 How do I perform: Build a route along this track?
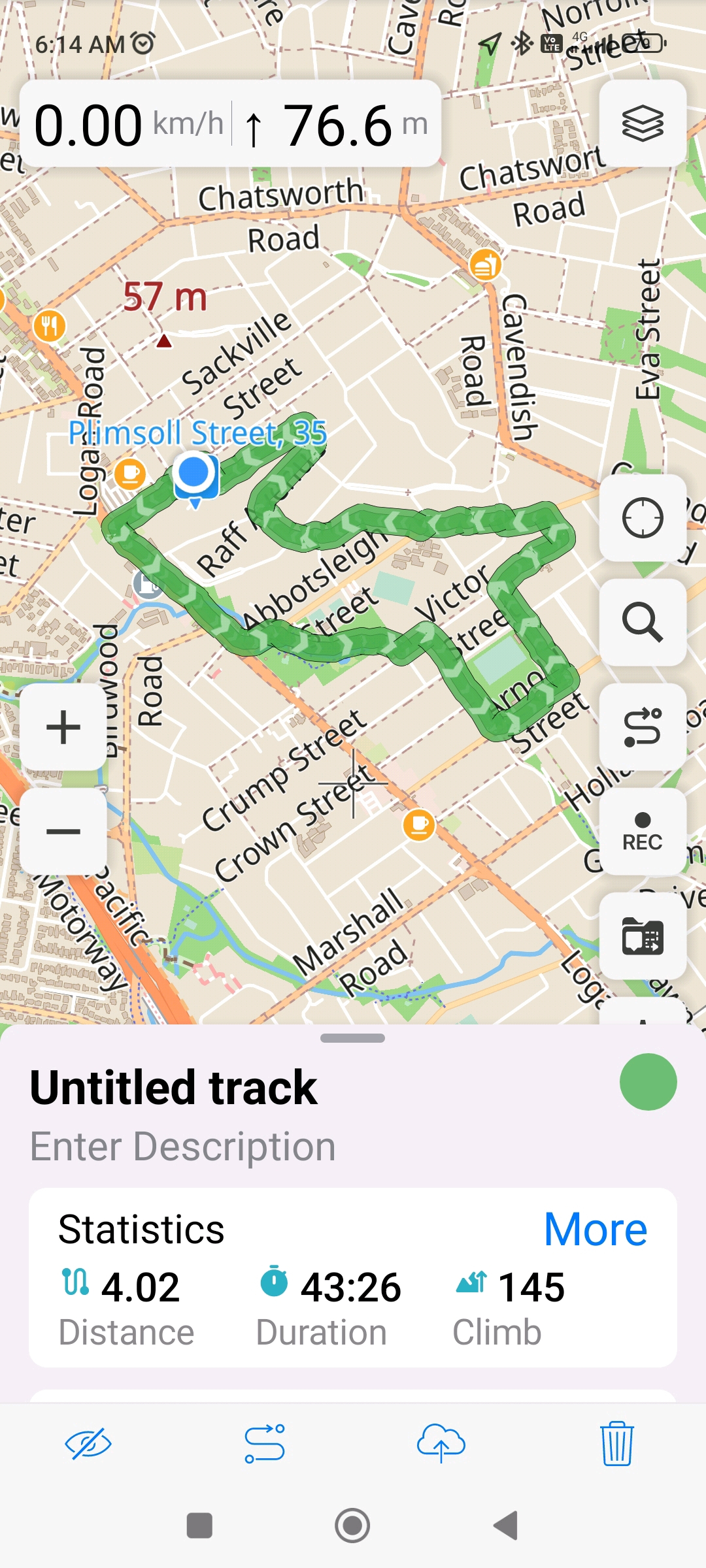(265, 1444)
